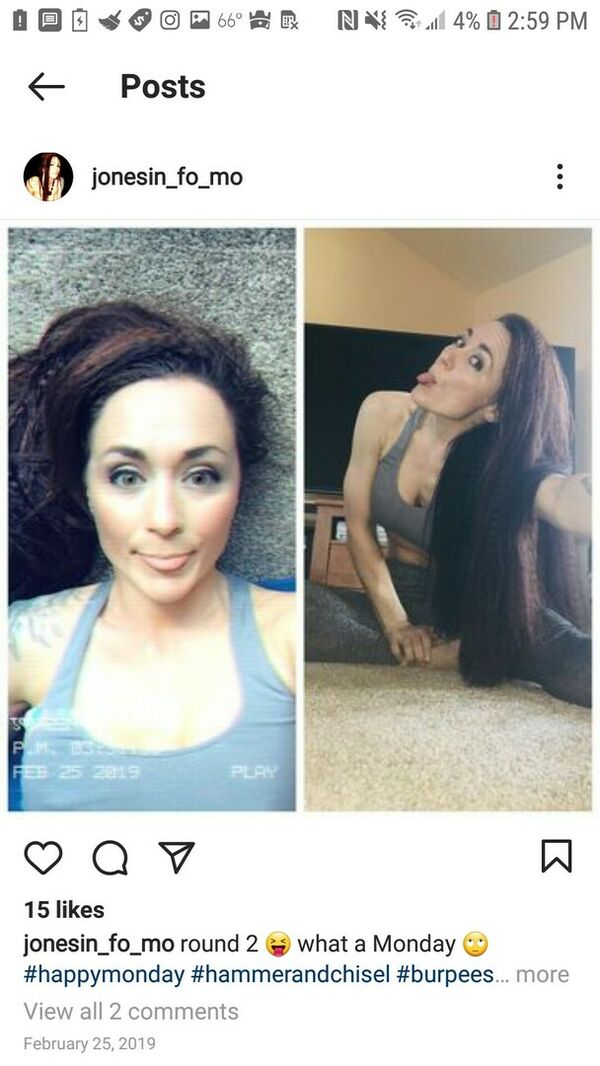Go back from the Posts screen
The height and width of the screenshot is (1066, 600).
[x=46, y=87]
